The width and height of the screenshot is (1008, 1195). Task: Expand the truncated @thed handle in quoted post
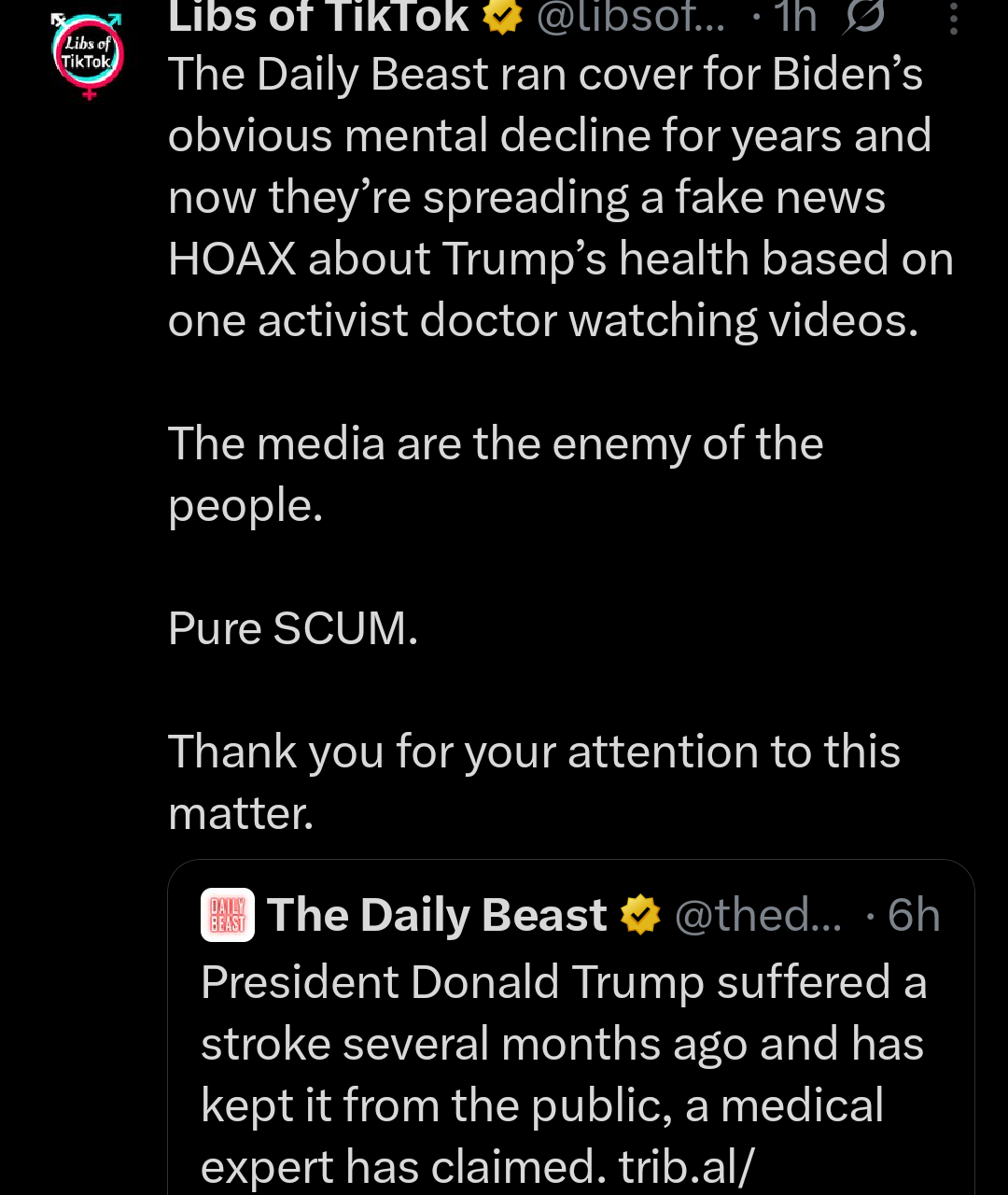coord(757,915)
